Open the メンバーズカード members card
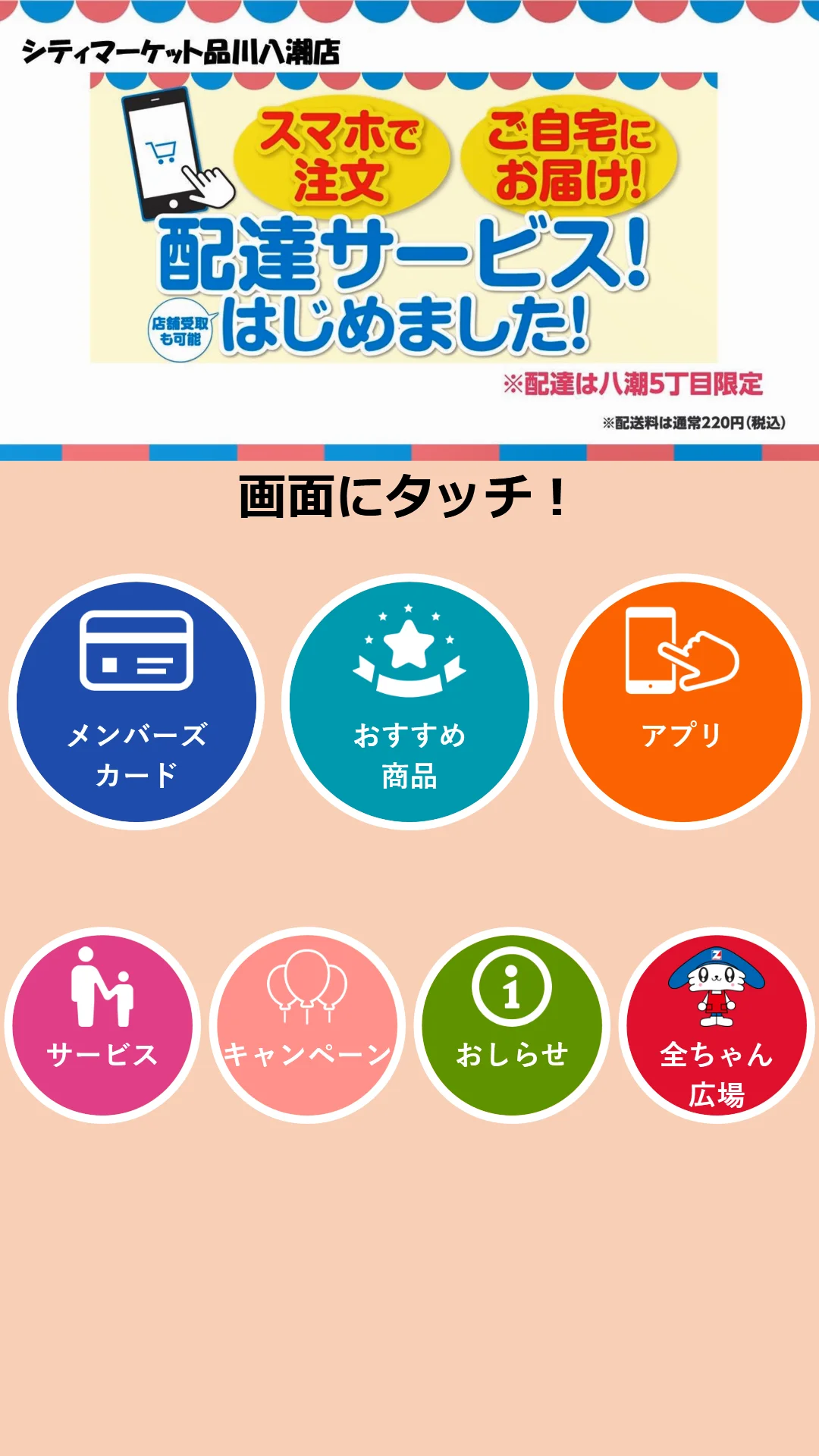Viewport: 819px width, 1456px height. tap(136, 701)
